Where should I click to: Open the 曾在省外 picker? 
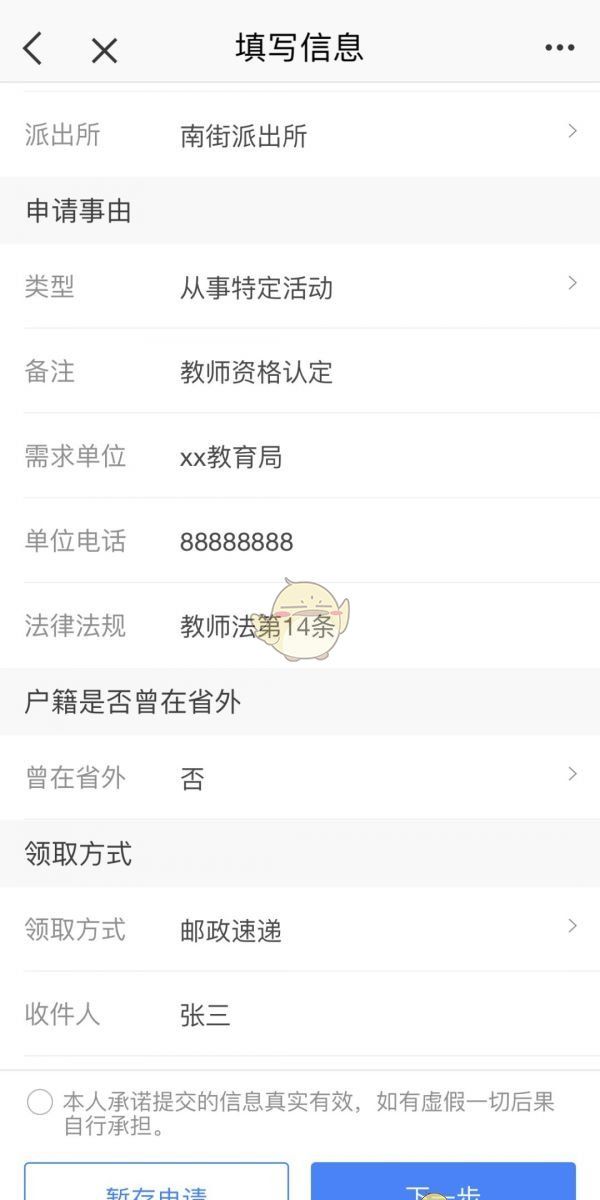[300, 778]
